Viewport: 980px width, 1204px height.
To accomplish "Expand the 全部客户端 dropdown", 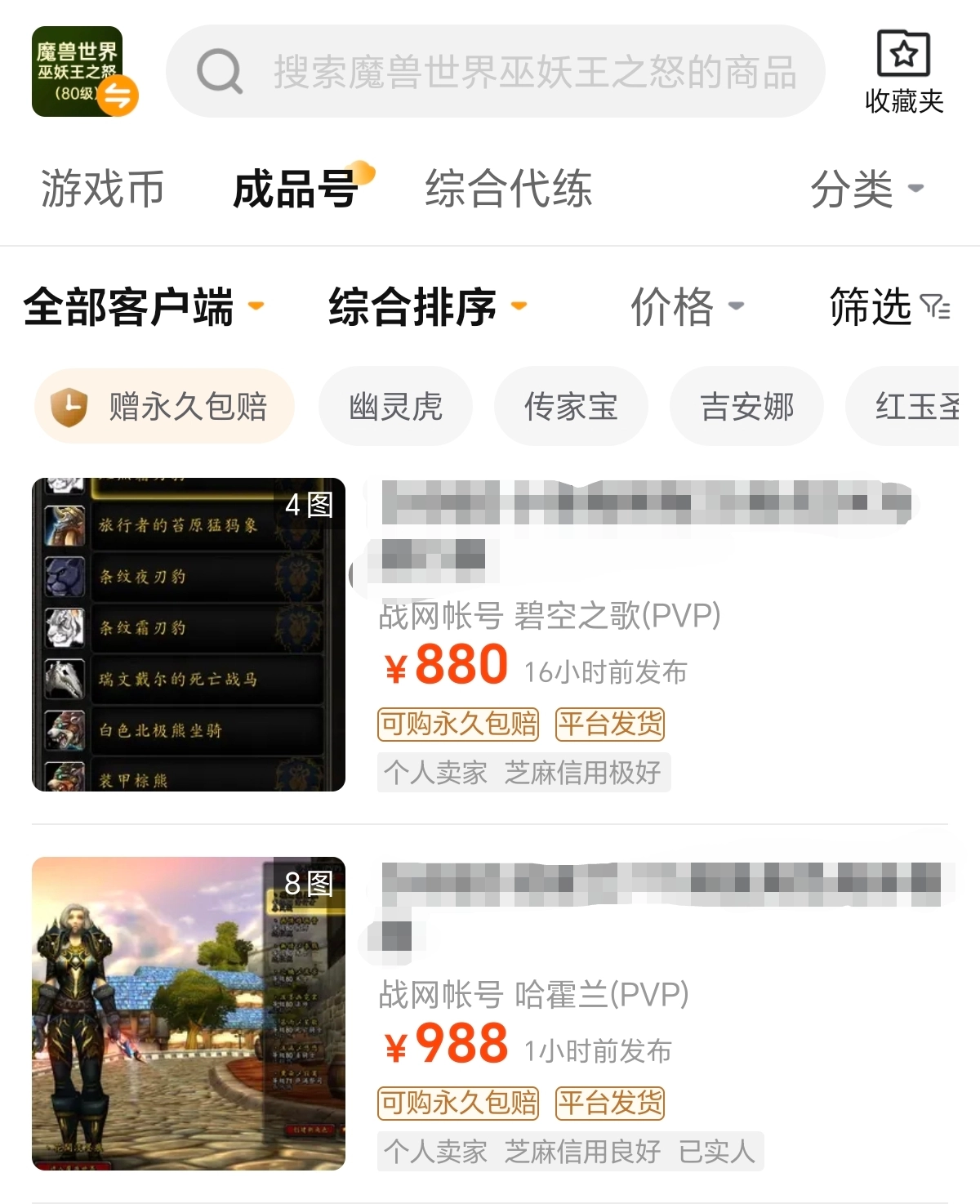I will coord(144,307).
